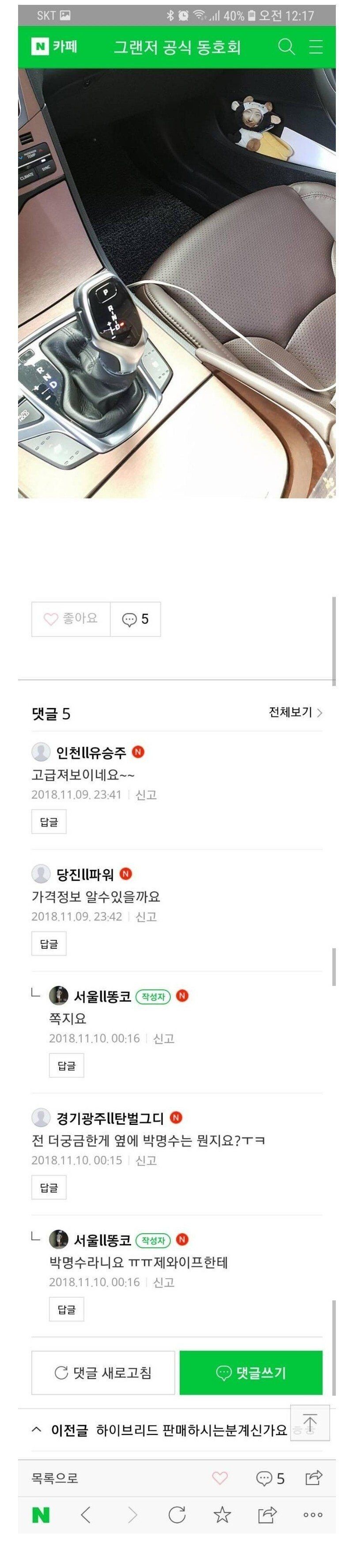Tap the heart icon in bottom bar

pyautogui.click(x=219, y=1478)
